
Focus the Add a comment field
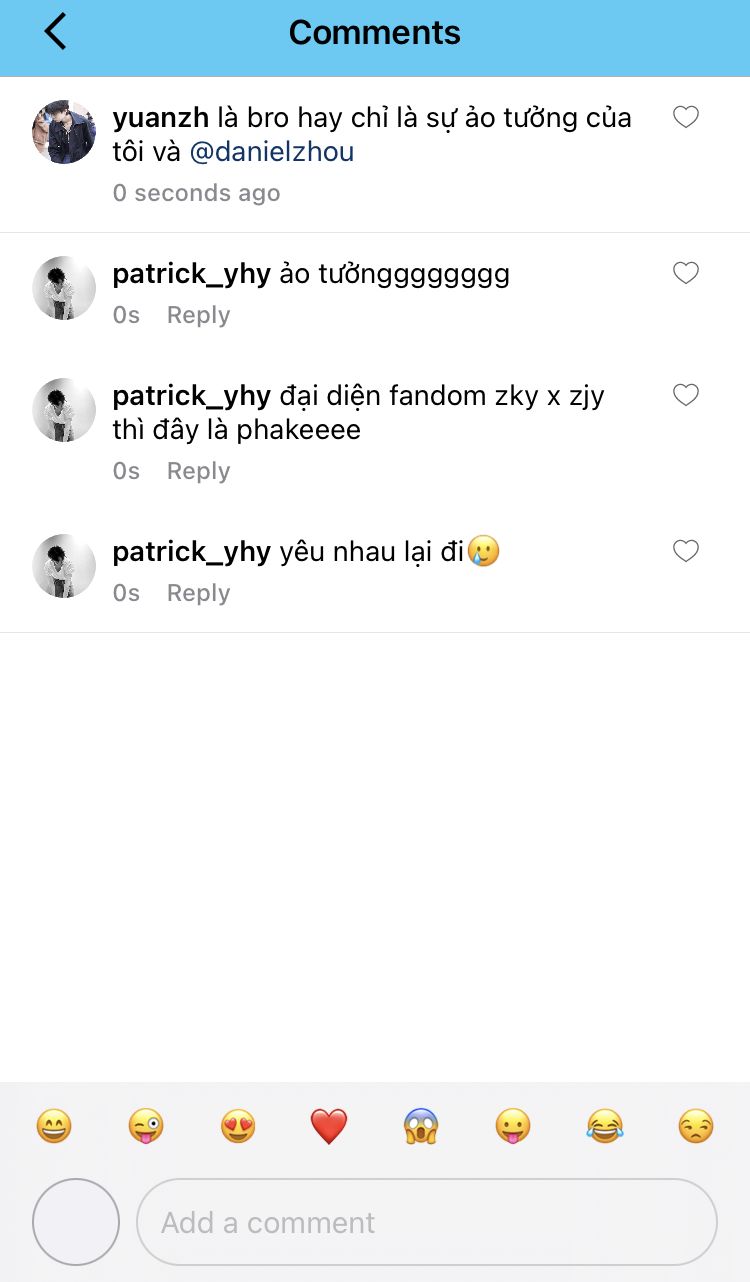point(427,1222)
